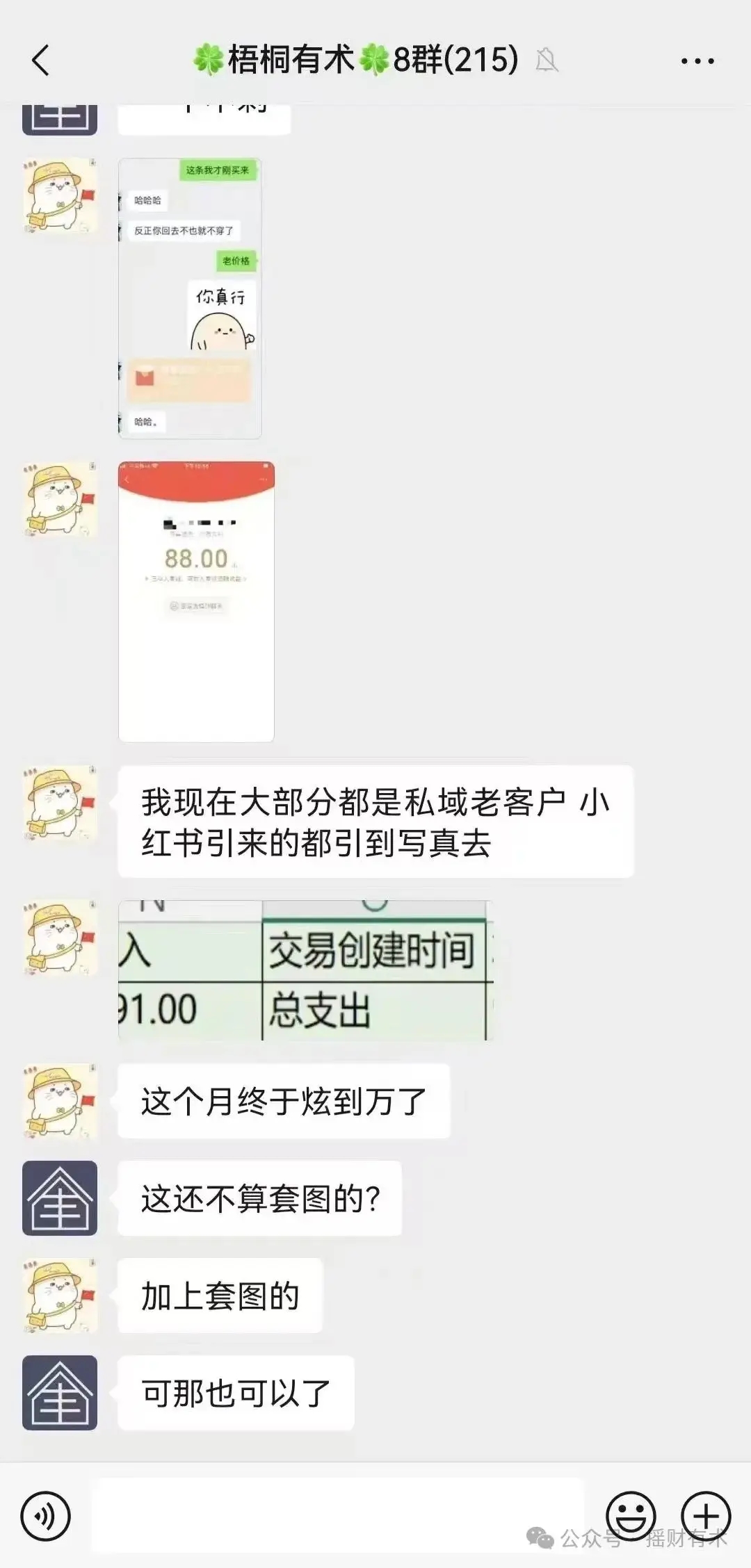Screen dimensions: 751x1568
Task: Go back from the group chat
Action: (42, 60)
